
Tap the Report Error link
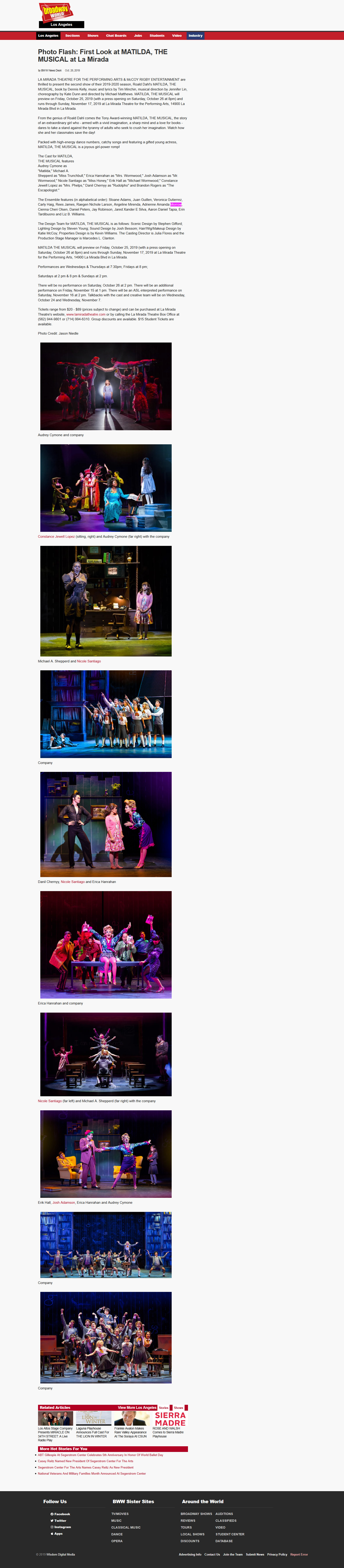point(299,1555)
